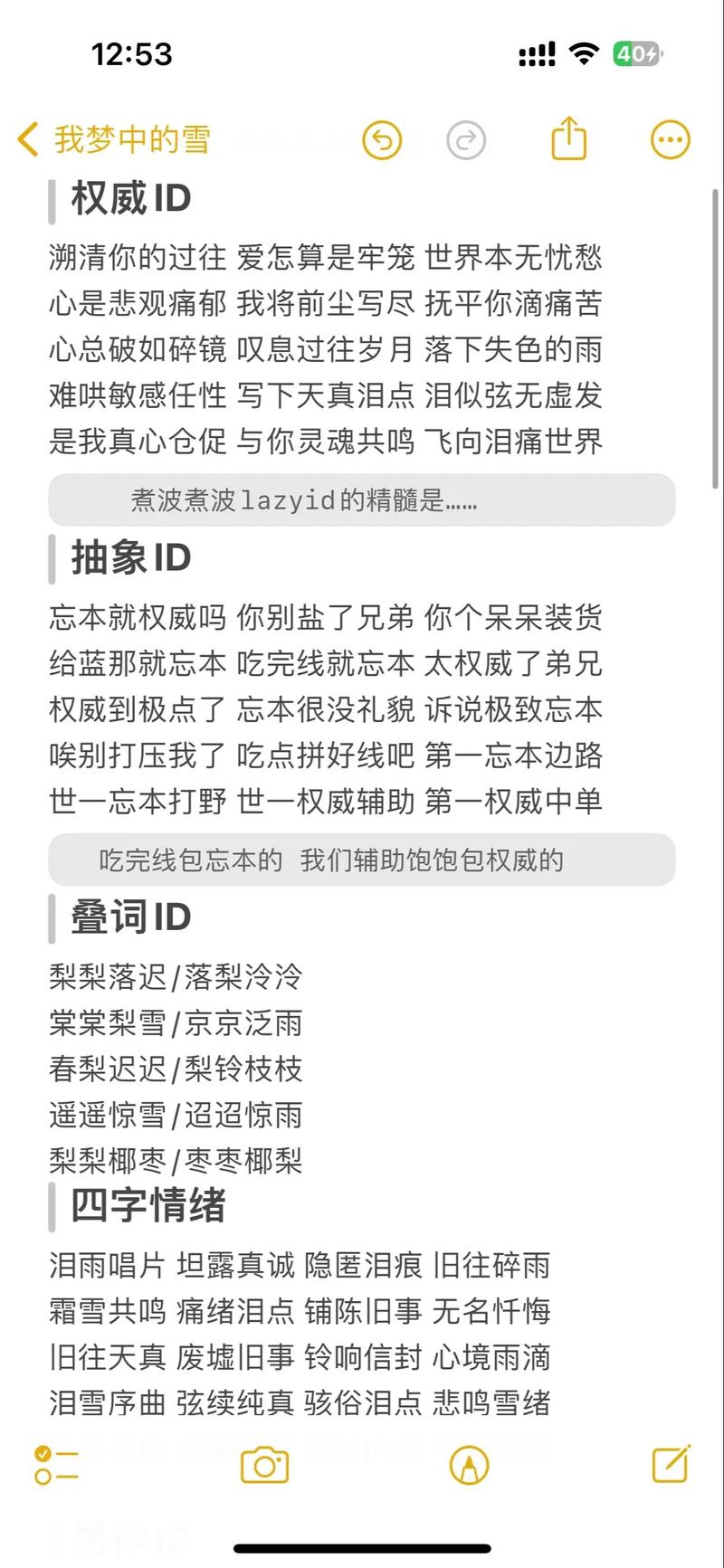Screen dimensions: 724x1568
Task: Undo the last edit
Action: (382, 140)
